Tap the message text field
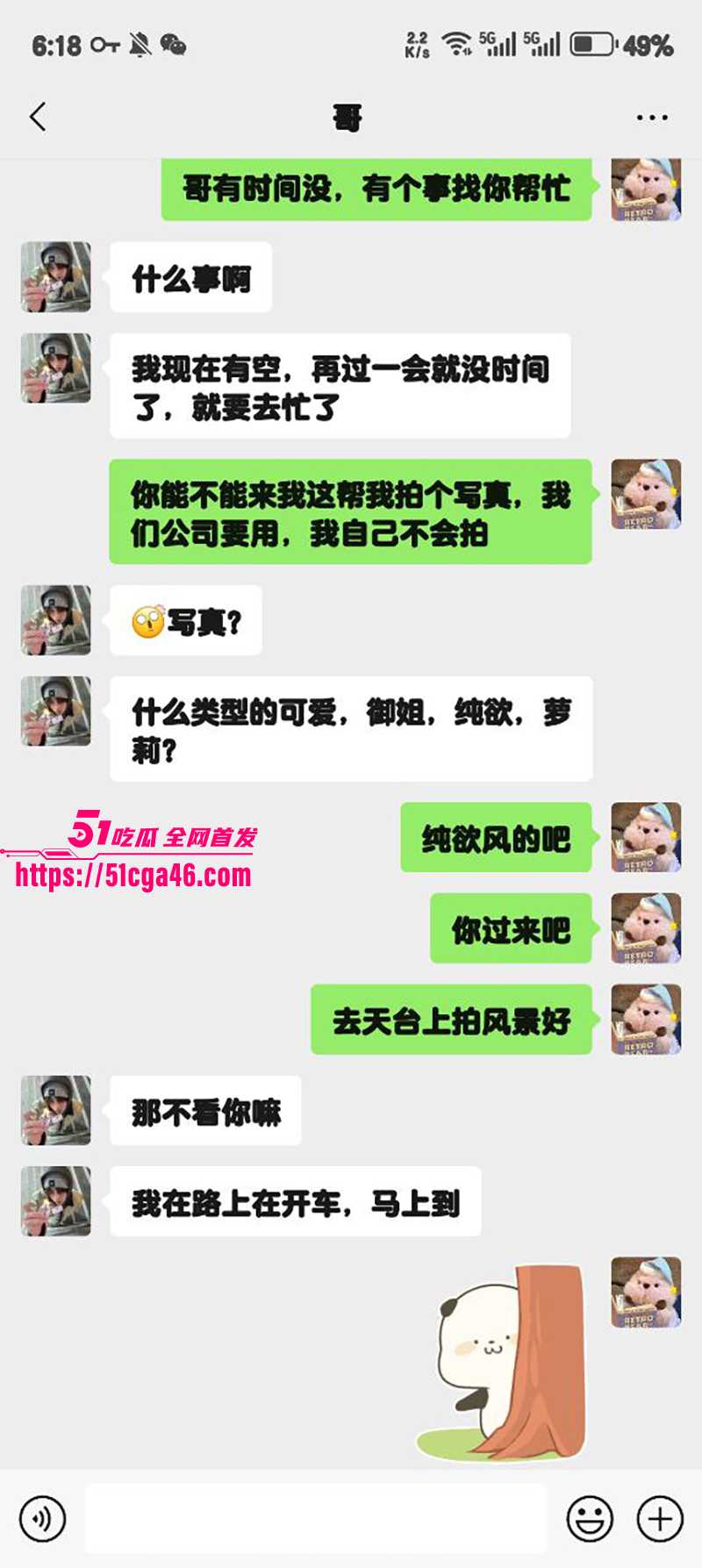Image resolution: width=702 pixels, height=1568 pixels. [x=316, y=1518]
